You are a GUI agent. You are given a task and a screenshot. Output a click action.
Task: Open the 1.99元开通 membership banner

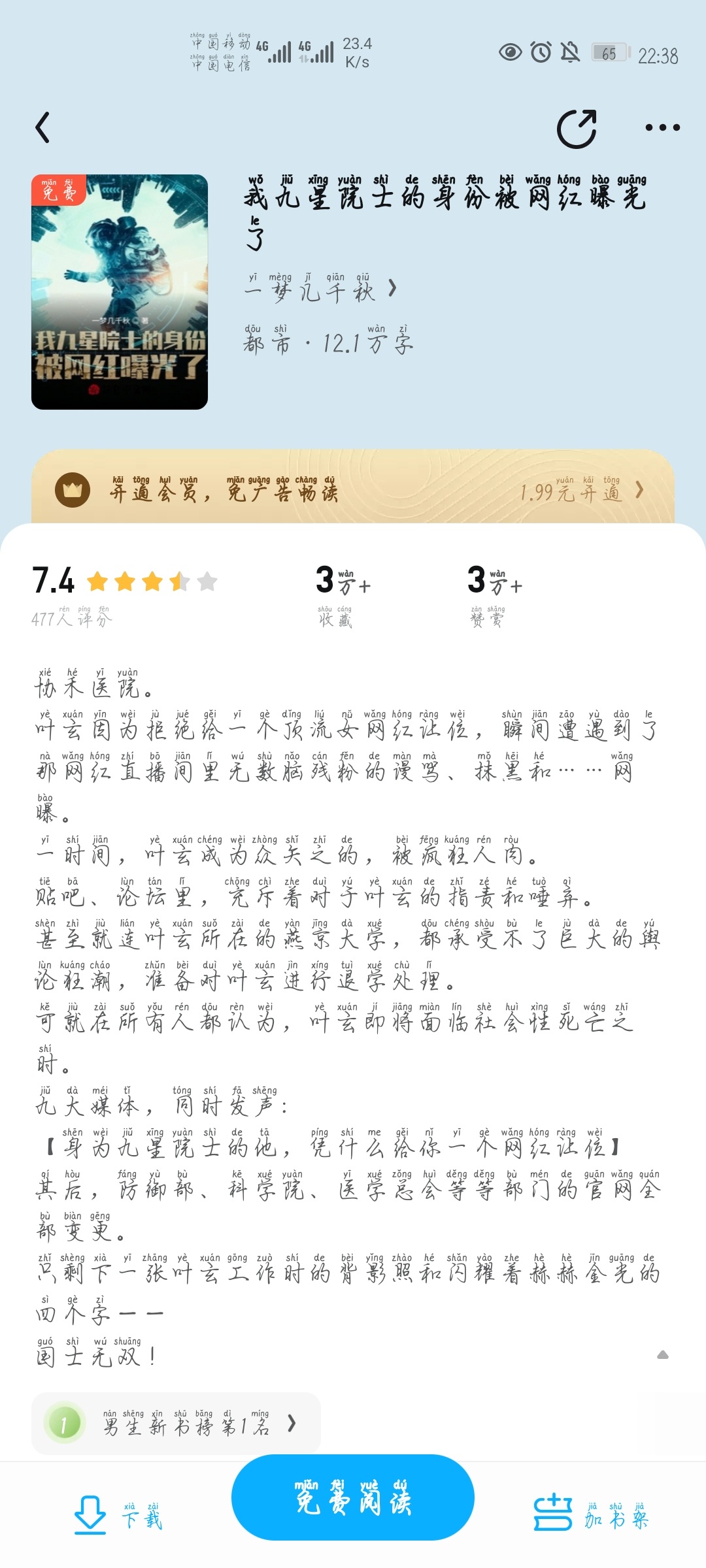[353, 489]
